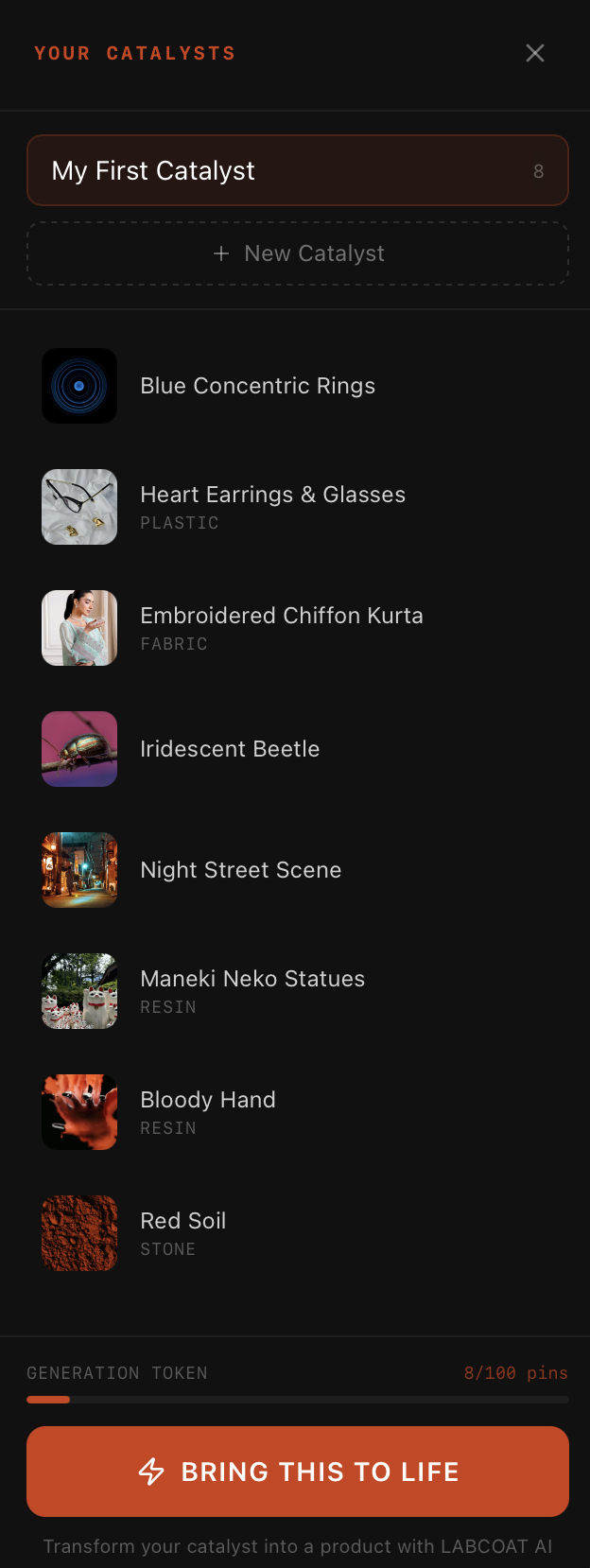Open the Blue Concentric Rings pin
Screen dimensions: 590x1568
[257, 386]
